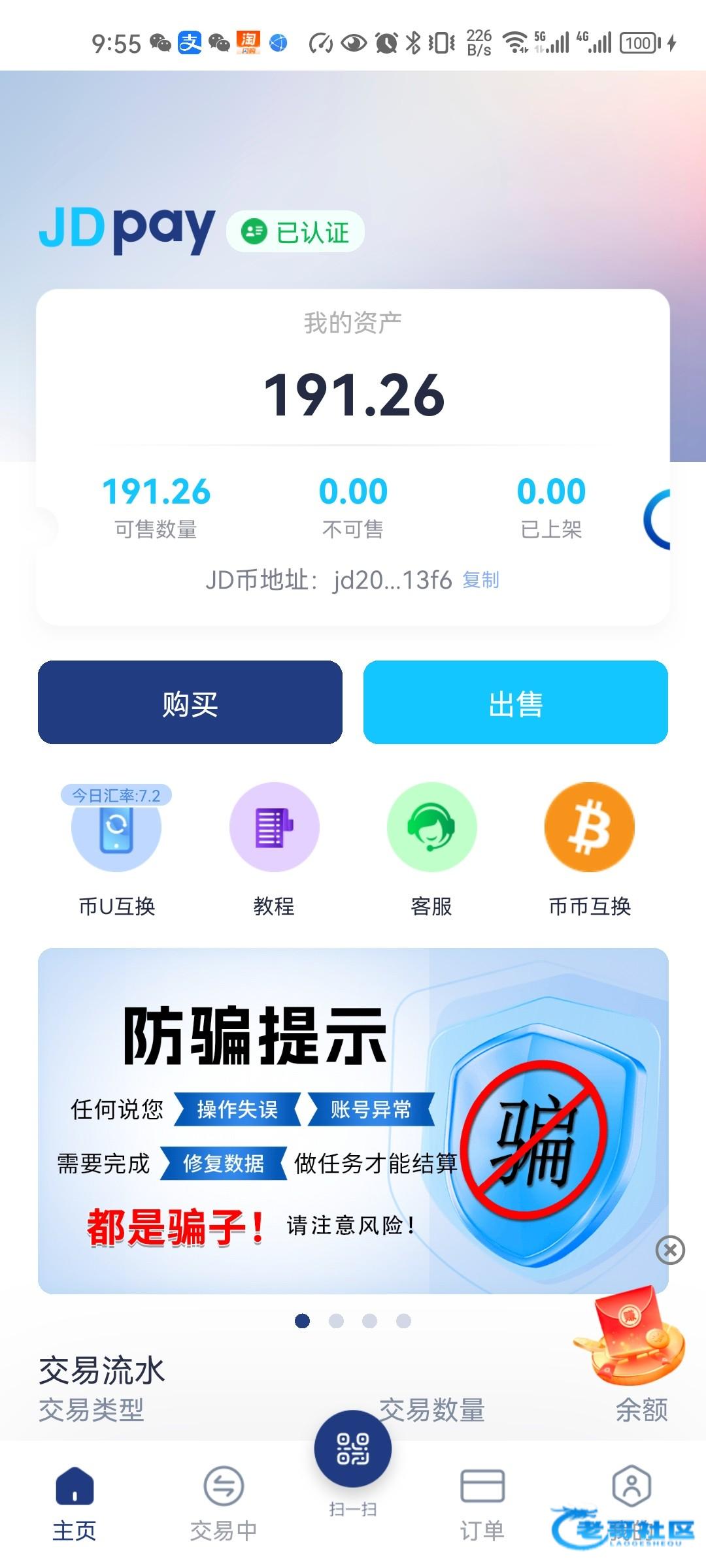This screenshot has width=706, height=1568.
Task: Switch to the 交易中 tab
Action: click(x=224, y=1503)
